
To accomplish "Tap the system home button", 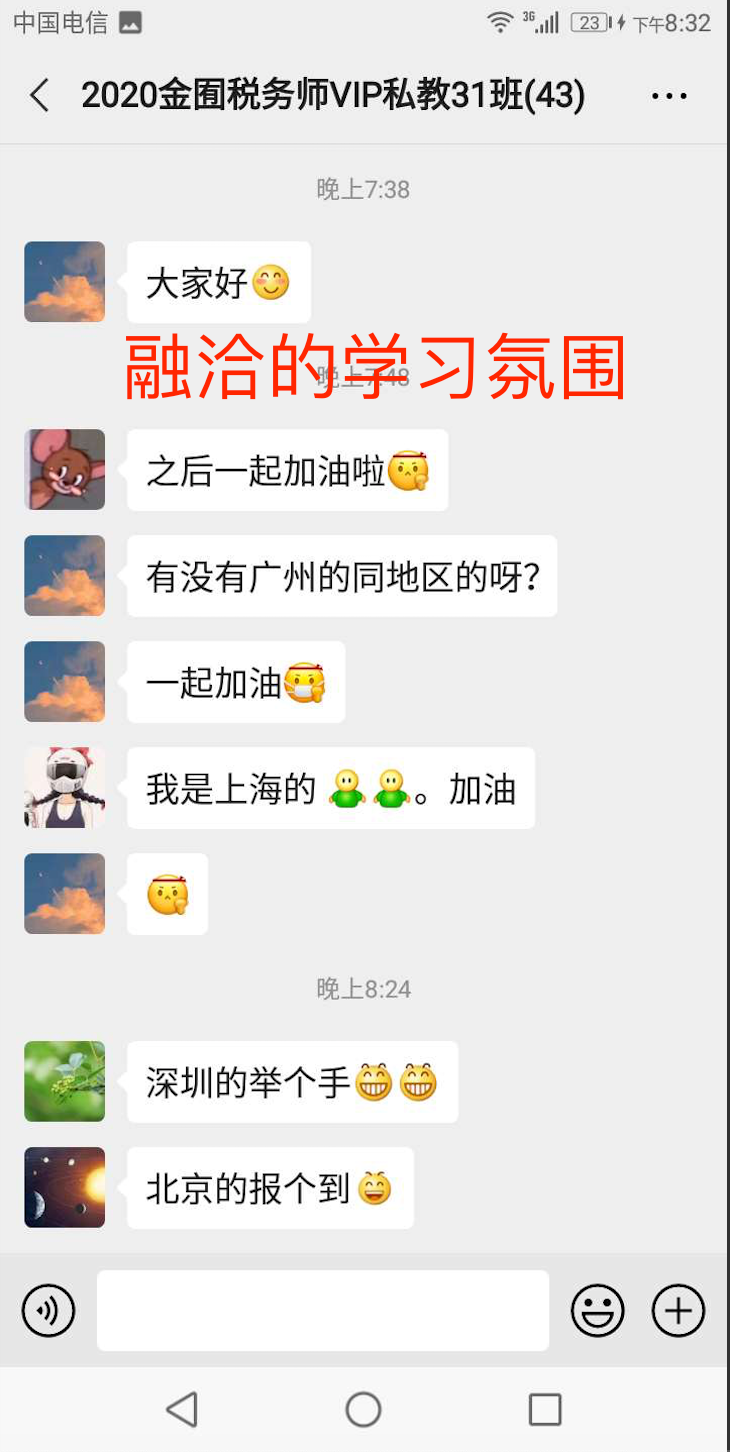I will 363,1410.
